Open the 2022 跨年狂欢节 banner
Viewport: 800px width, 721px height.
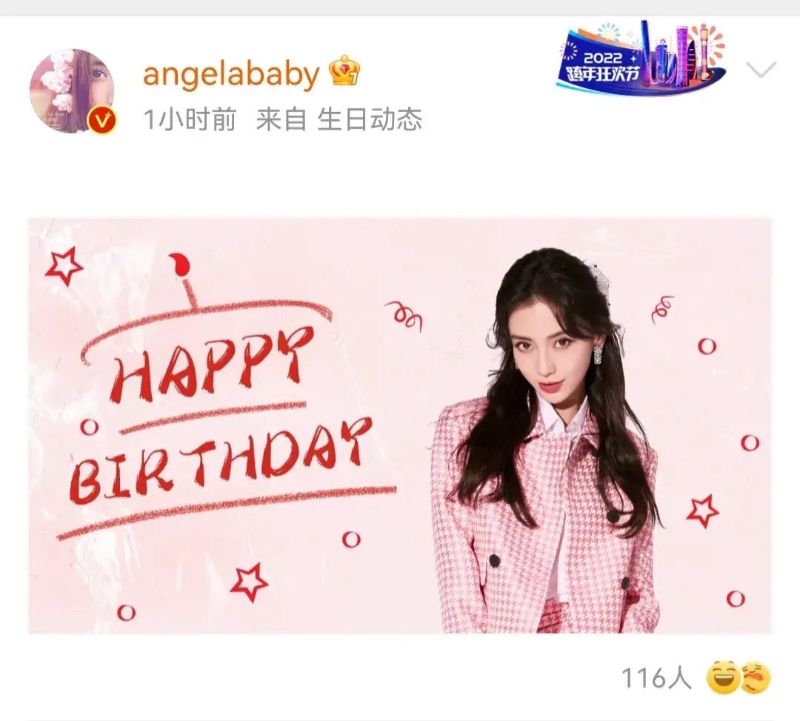pos(640,60)
